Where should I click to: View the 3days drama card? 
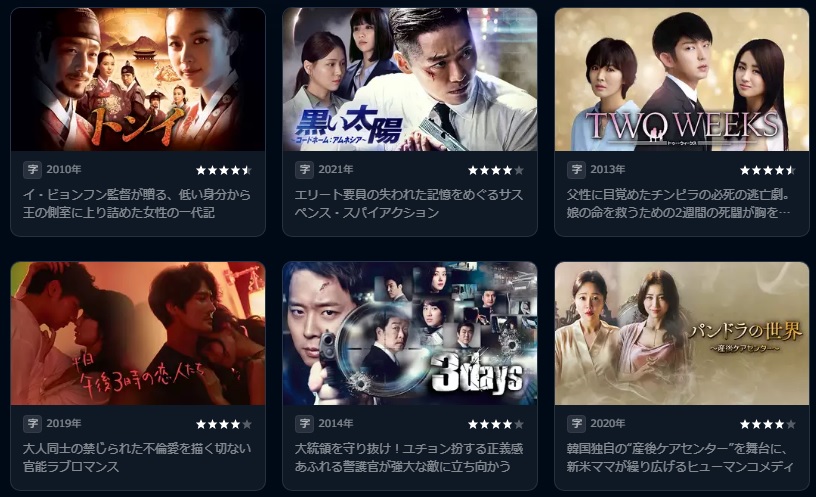[410, 334]
